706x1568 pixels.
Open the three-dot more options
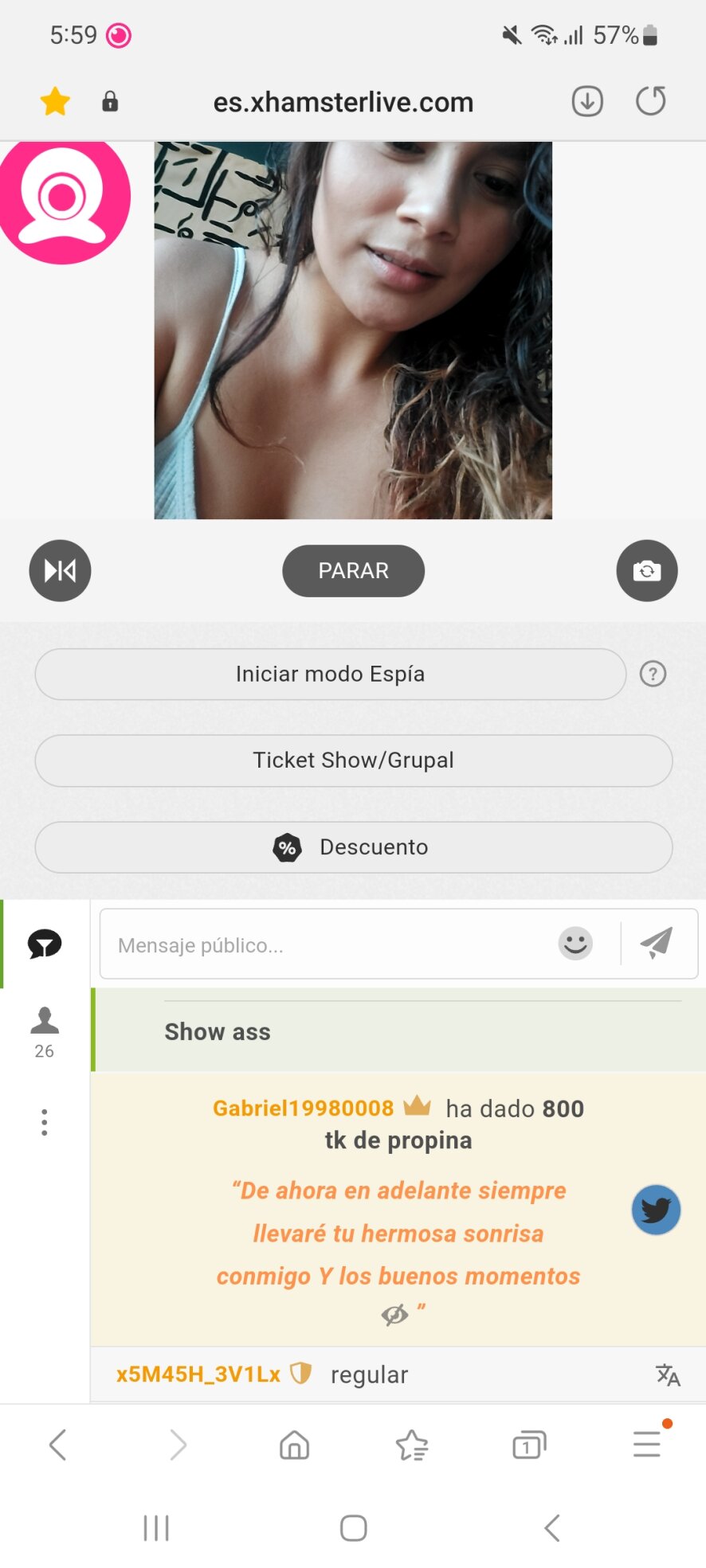coord(45,1122)
